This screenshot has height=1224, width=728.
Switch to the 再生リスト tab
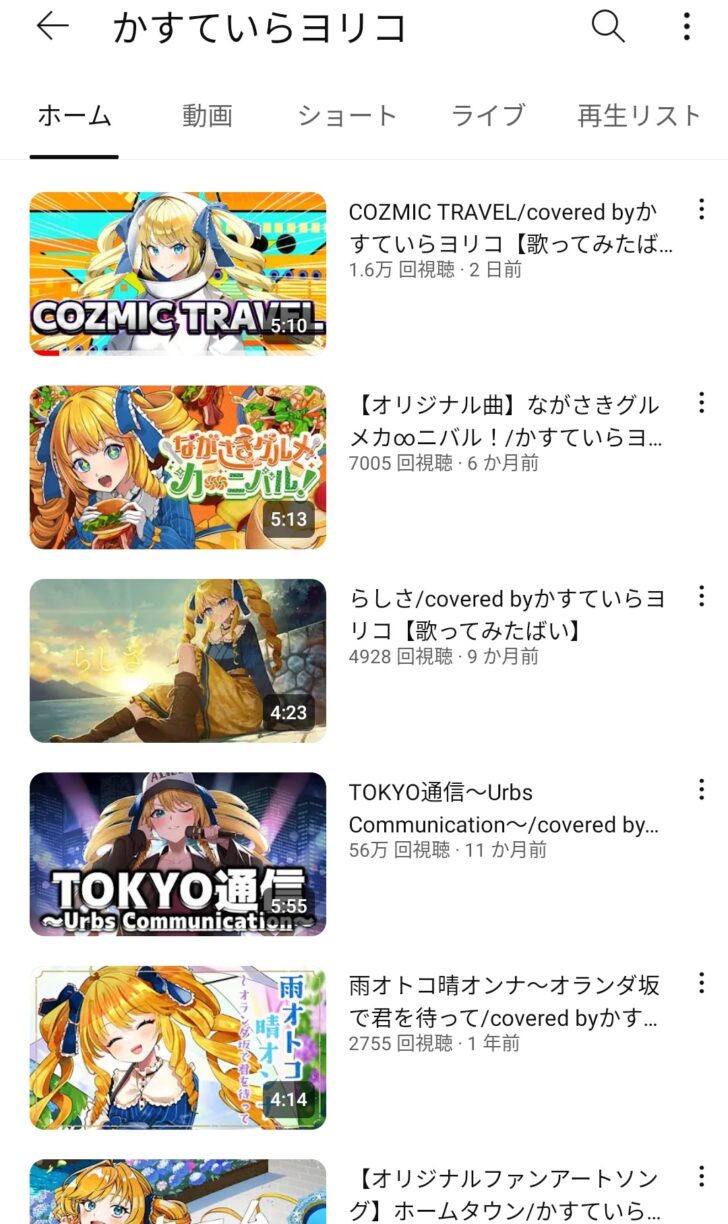640,116
